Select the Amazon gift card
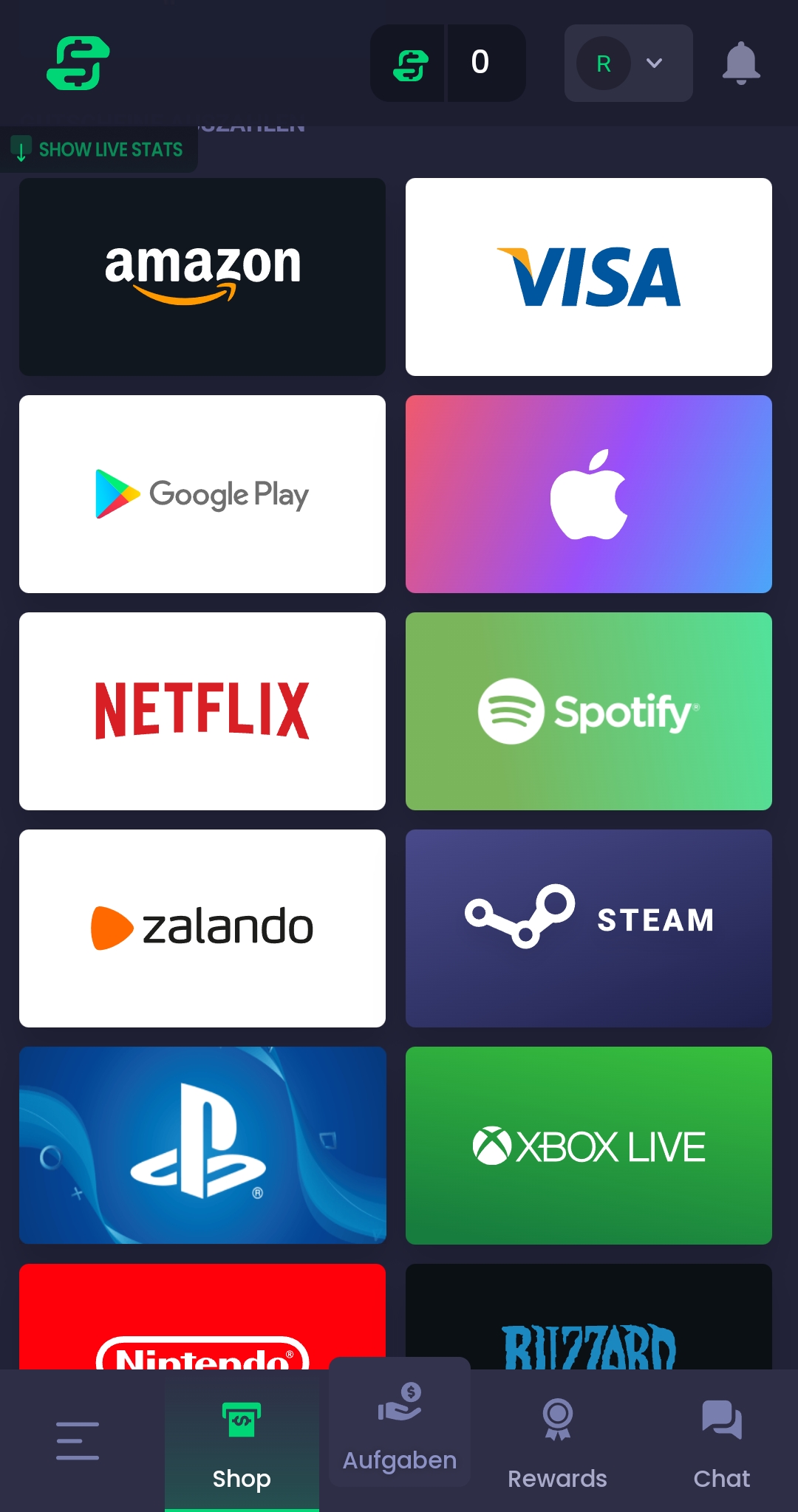 202,277
